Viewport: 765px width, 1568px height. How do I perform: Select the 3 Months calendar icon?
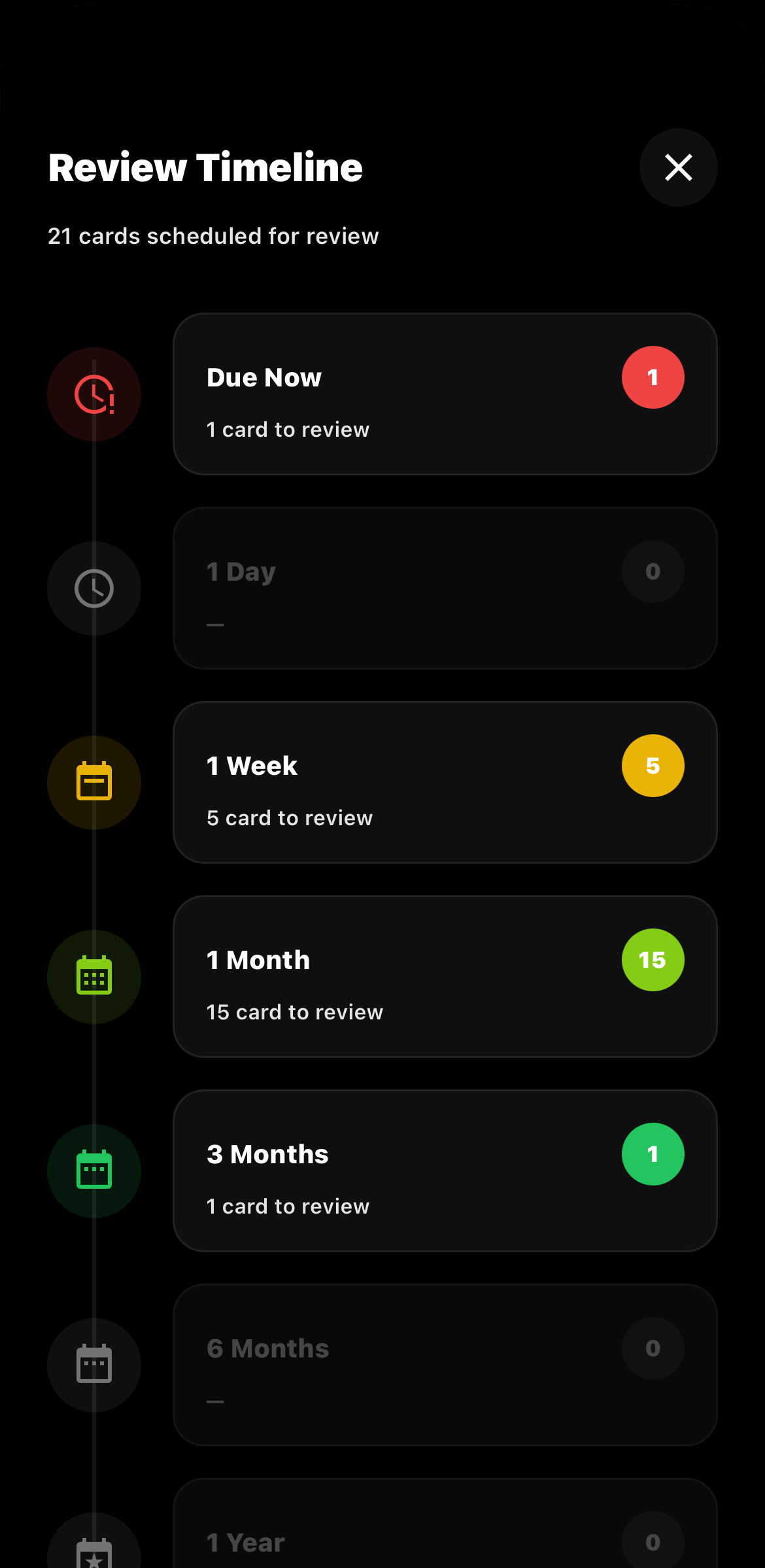point(93,1170)
